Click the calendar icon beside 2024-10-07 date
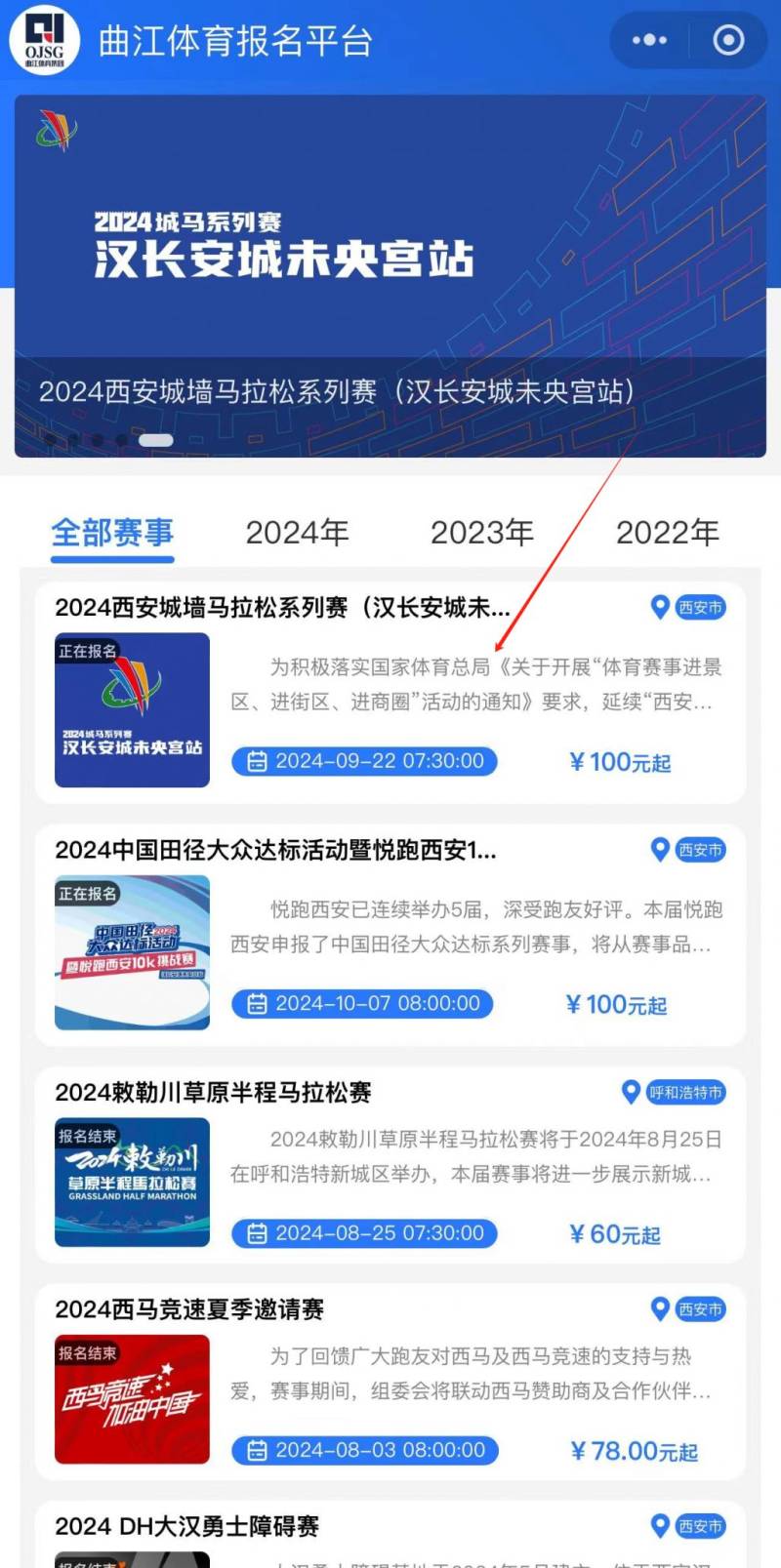 (x=256, y=1004)
